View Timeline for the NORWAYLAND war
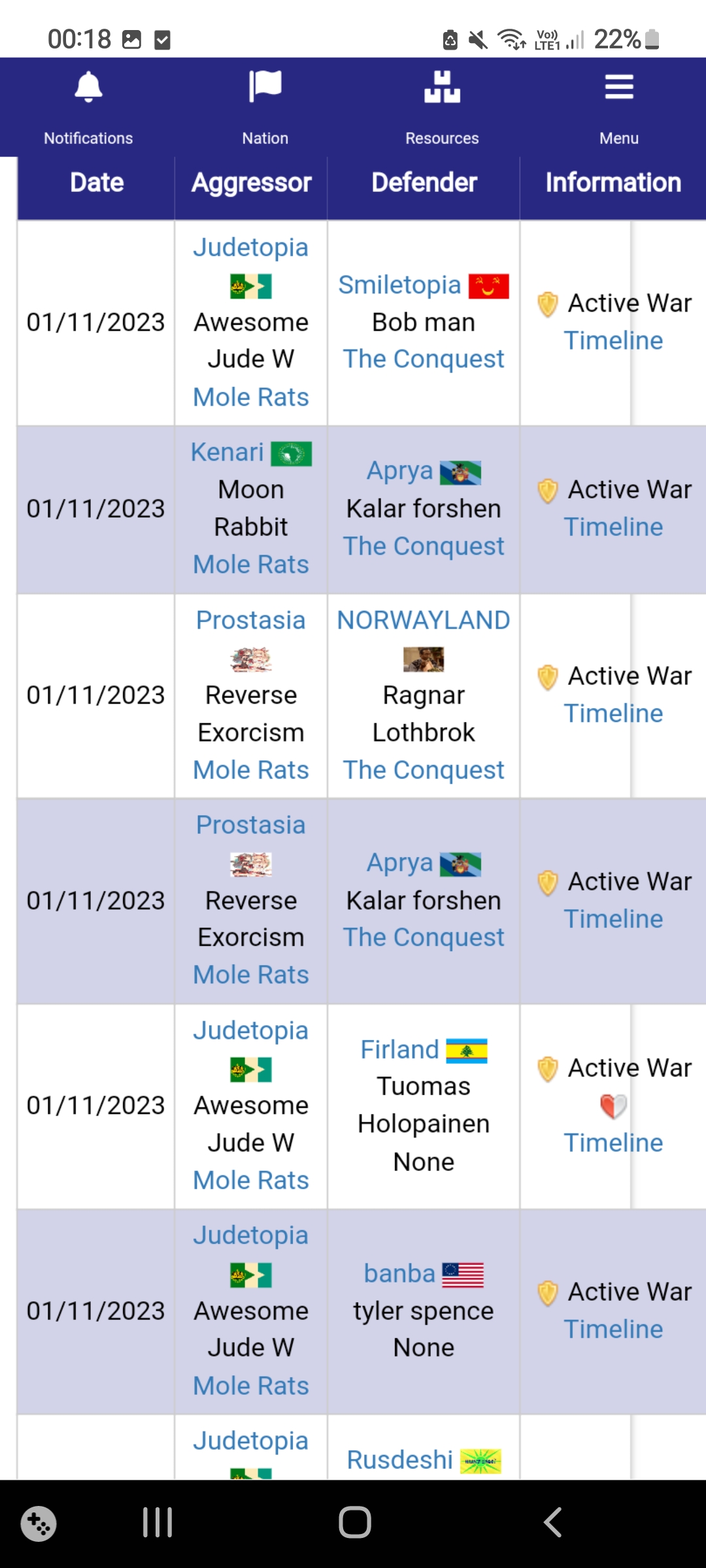The height and width of the screenshot is (1568, 706). point(613,713)
